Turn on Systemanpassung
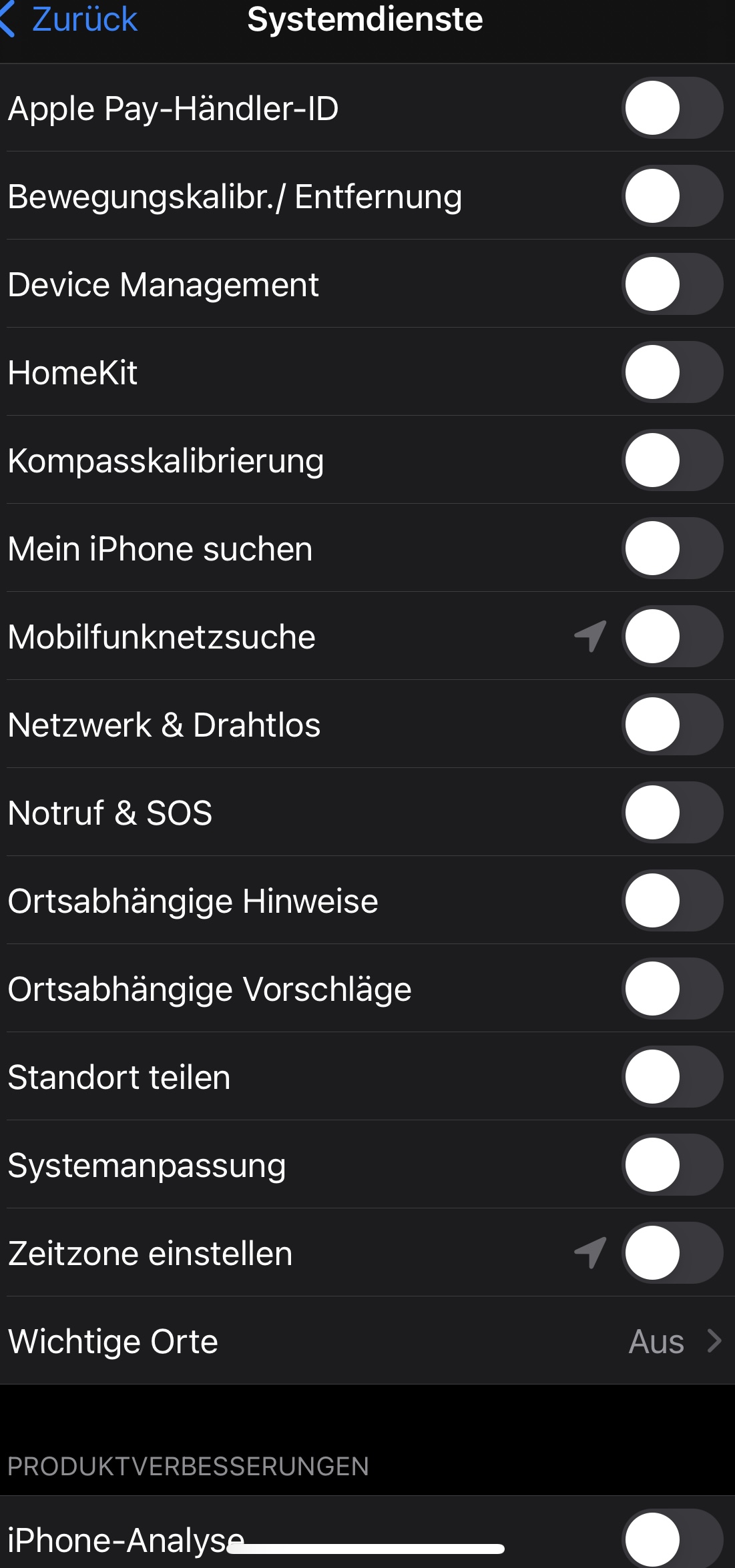This screenshot has height=1568, width=735. (672, 1165)
